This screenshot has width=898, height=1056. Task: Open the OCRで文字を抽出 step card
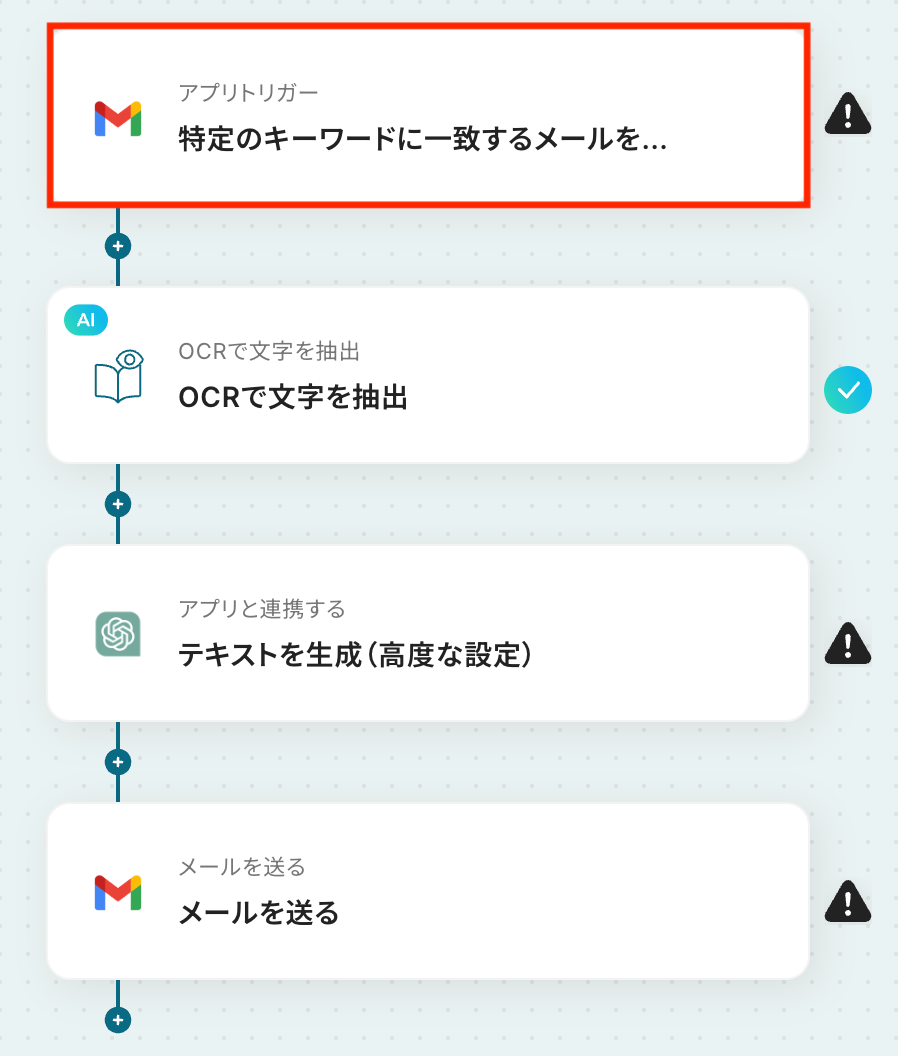click(427, 375)
